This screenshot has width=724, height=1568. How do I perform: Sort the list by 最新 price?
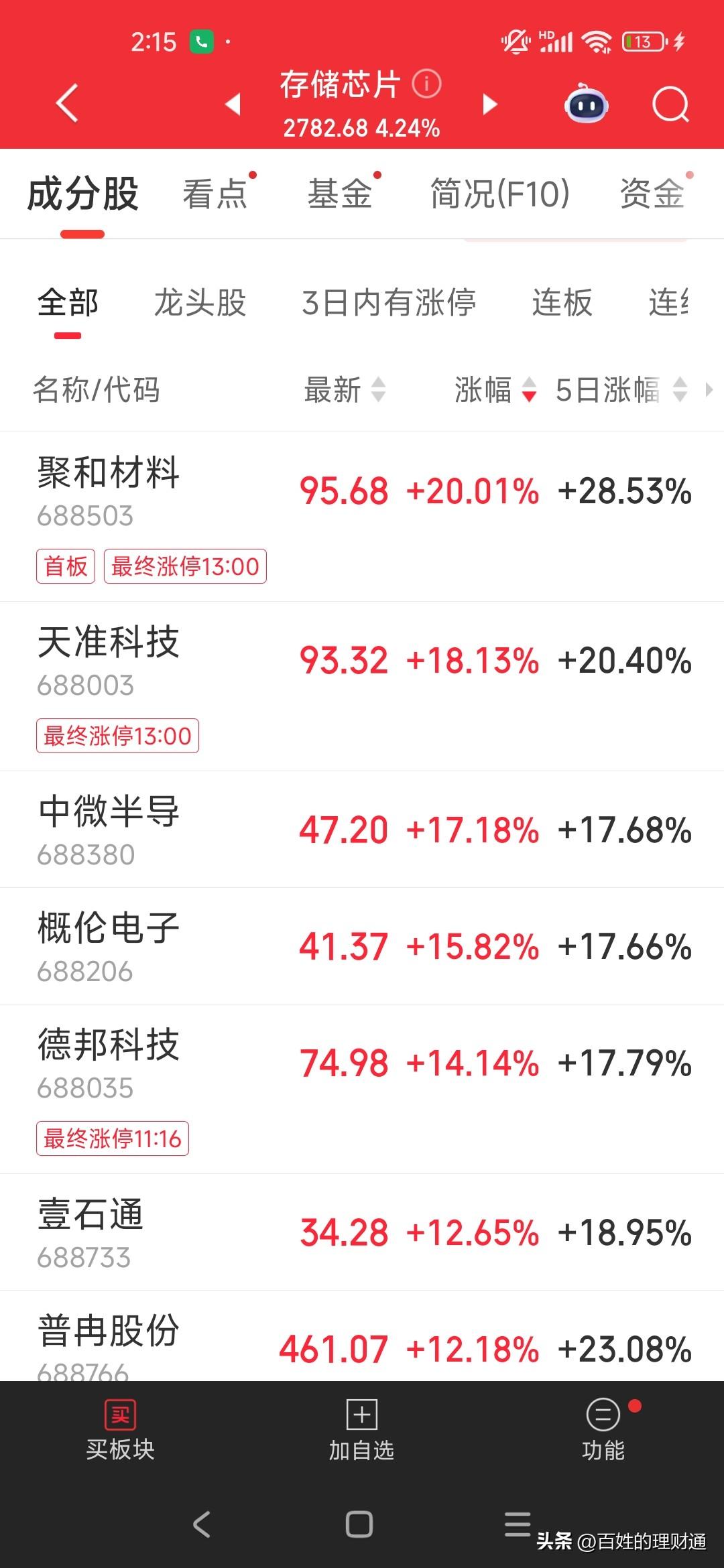tap(345, 389)
